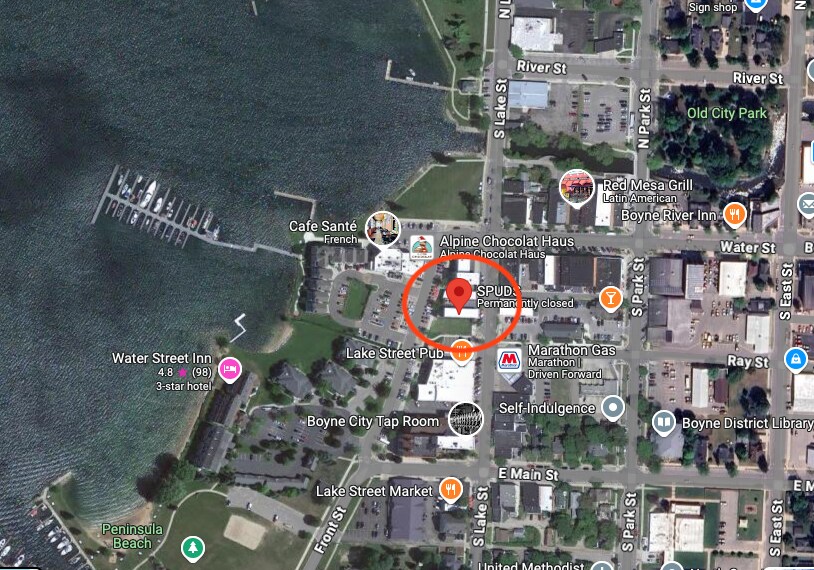This screenshot has height=570, width=814.
Task: Open the Marathon Gas station marker
Action: click(510, 359)
